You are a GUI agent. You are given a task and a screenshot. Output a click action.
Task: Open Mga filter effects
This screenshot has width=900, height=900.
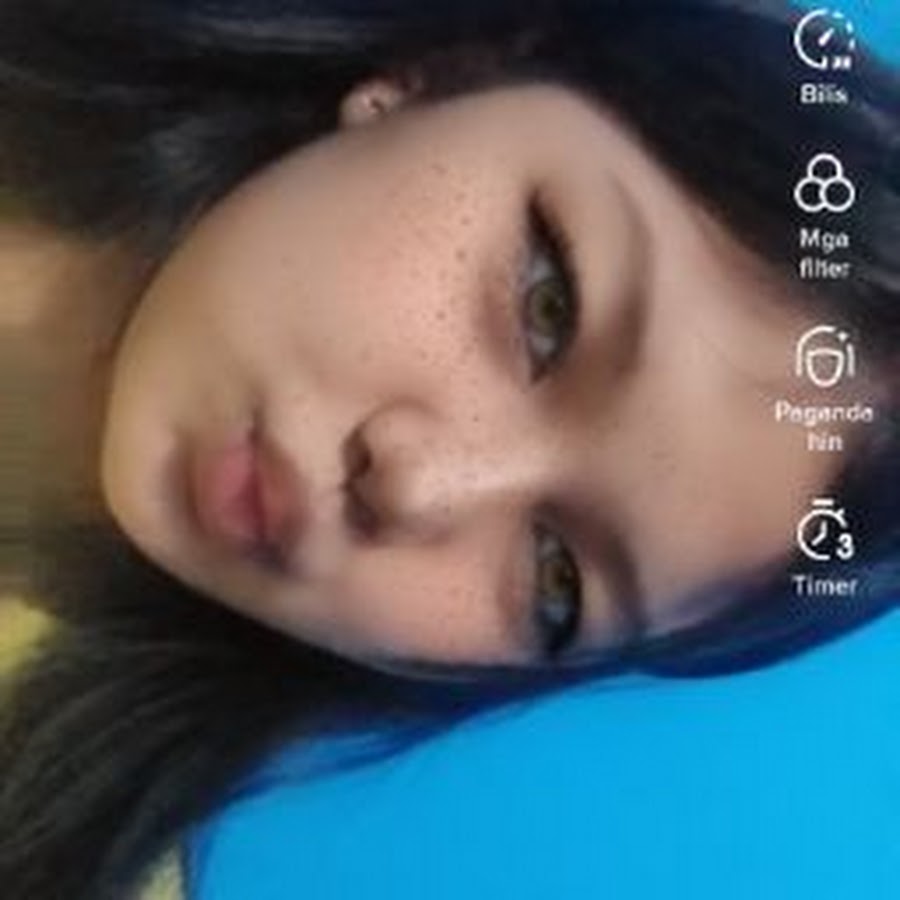[824, 186]
